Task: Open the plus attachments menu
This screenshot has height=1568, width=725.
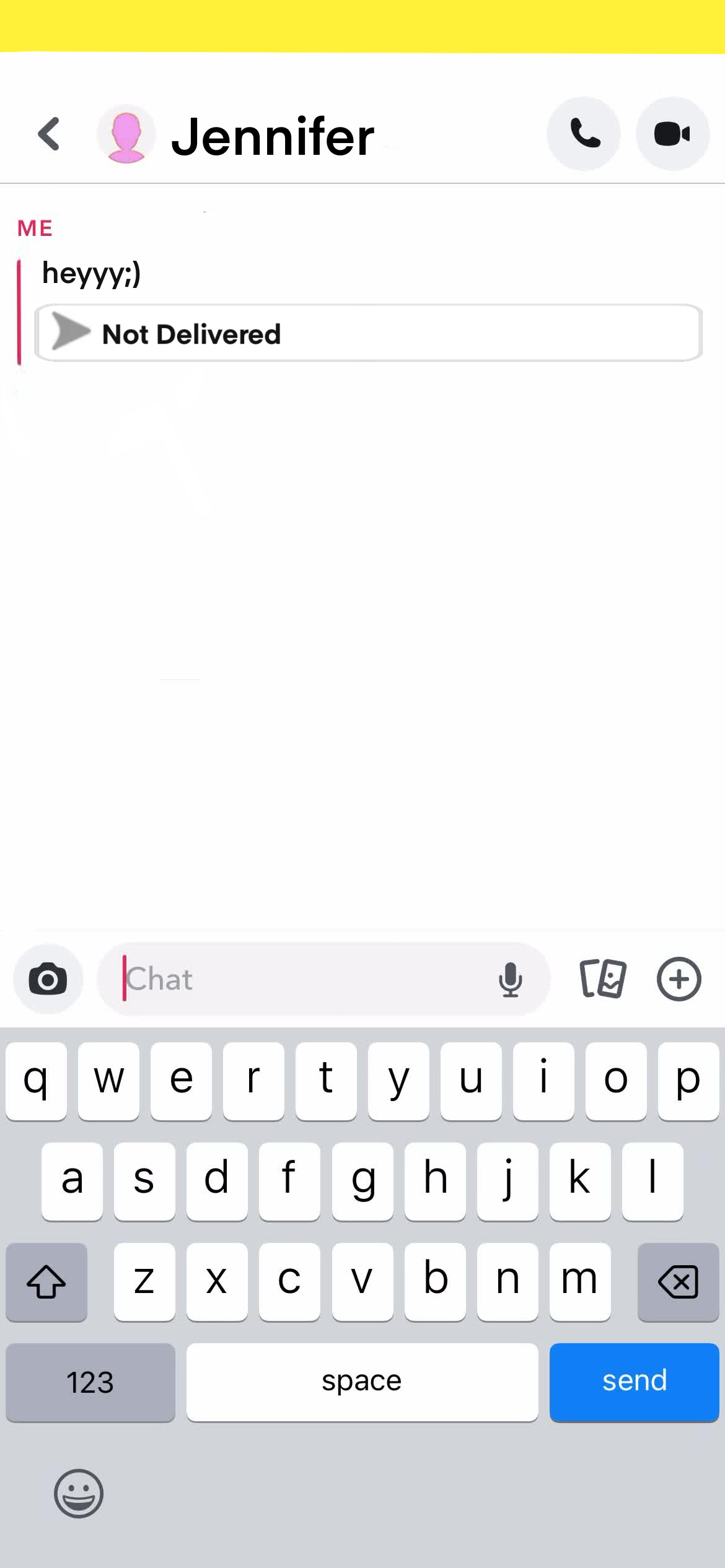Action: [x=679, y=979]
